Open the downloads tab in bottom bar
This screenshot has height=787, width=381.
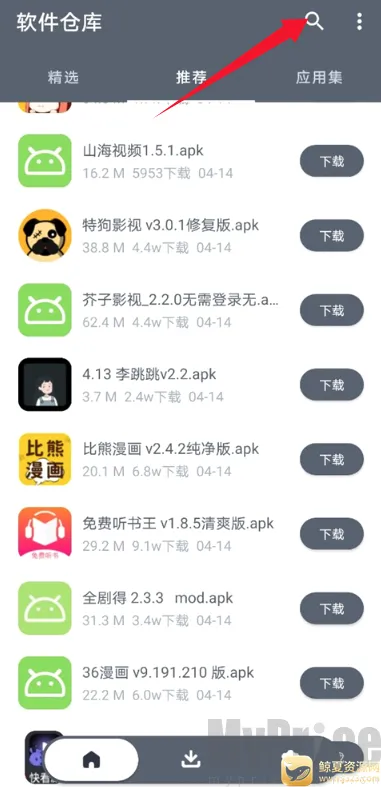point(190,760)
